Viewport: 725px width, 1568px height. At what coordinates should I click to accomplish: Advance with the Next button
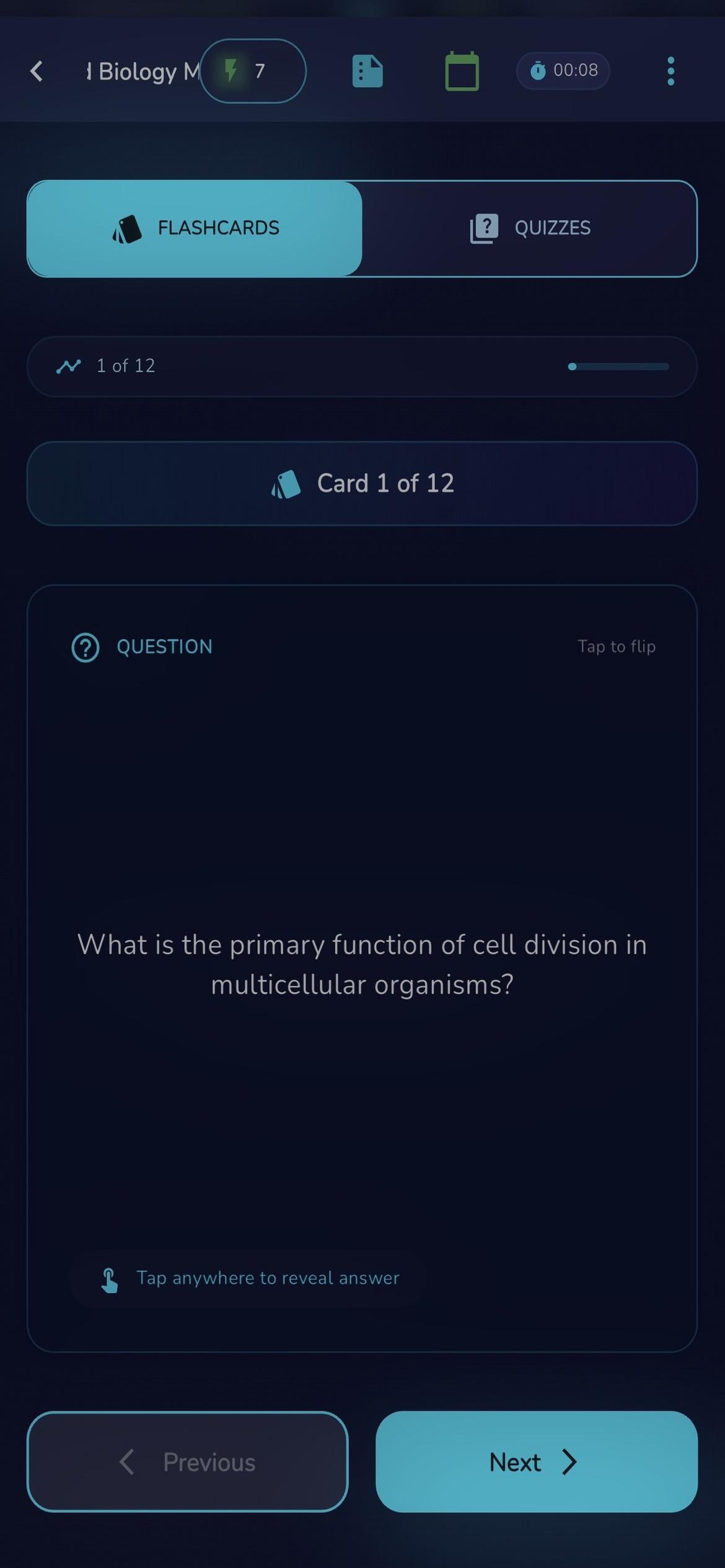537,1461
